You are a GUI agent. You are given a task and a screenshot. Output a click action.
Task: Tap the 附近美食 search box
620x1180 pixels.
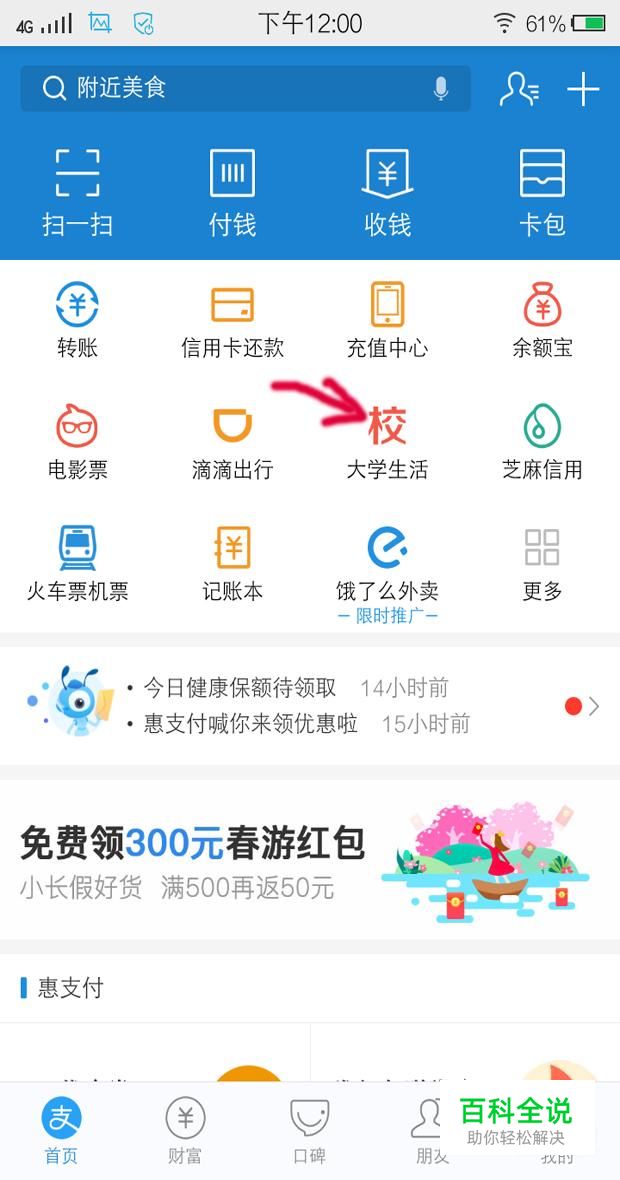click(230, 89)
